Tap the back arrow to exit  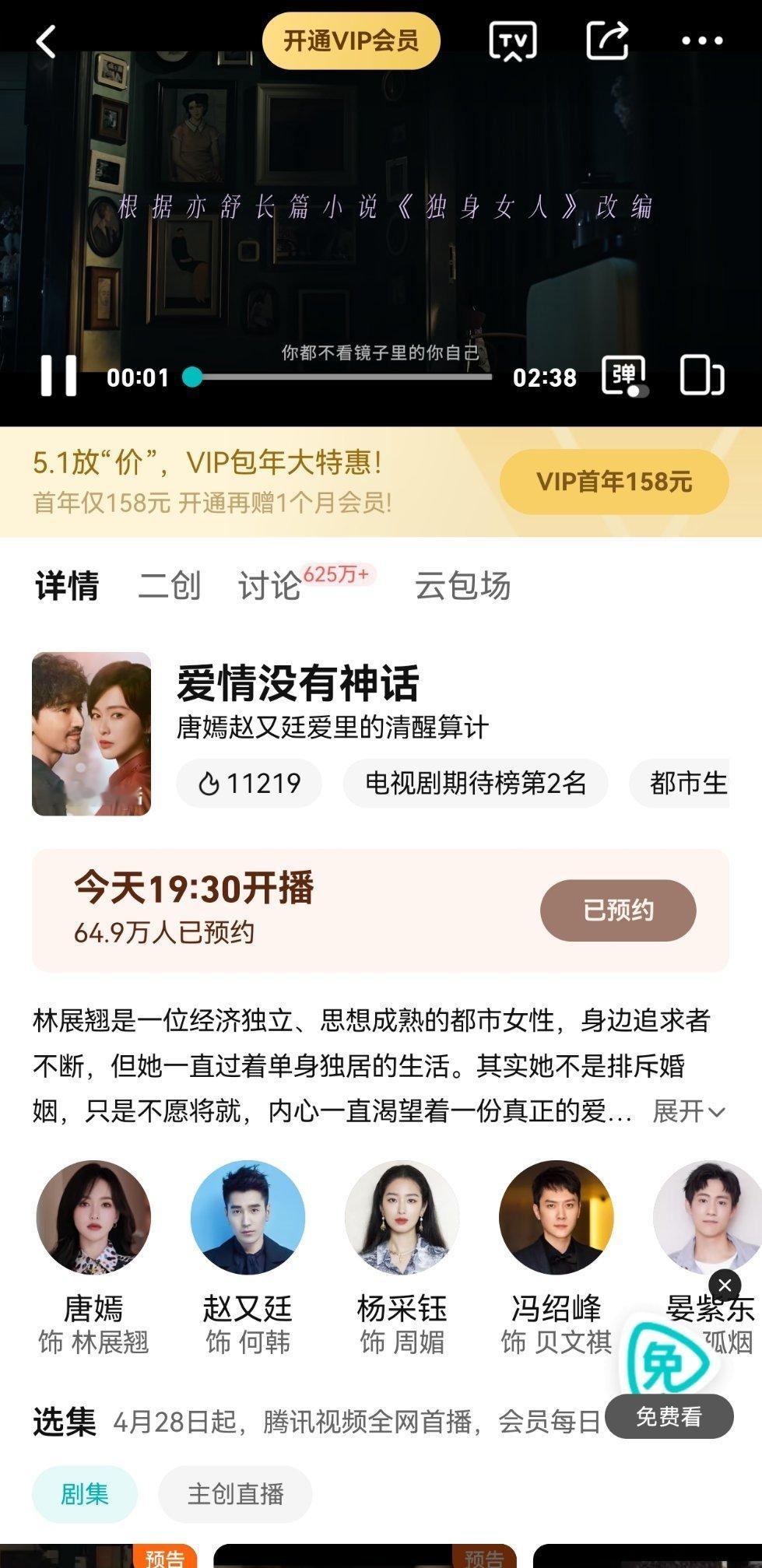point(48,43)
